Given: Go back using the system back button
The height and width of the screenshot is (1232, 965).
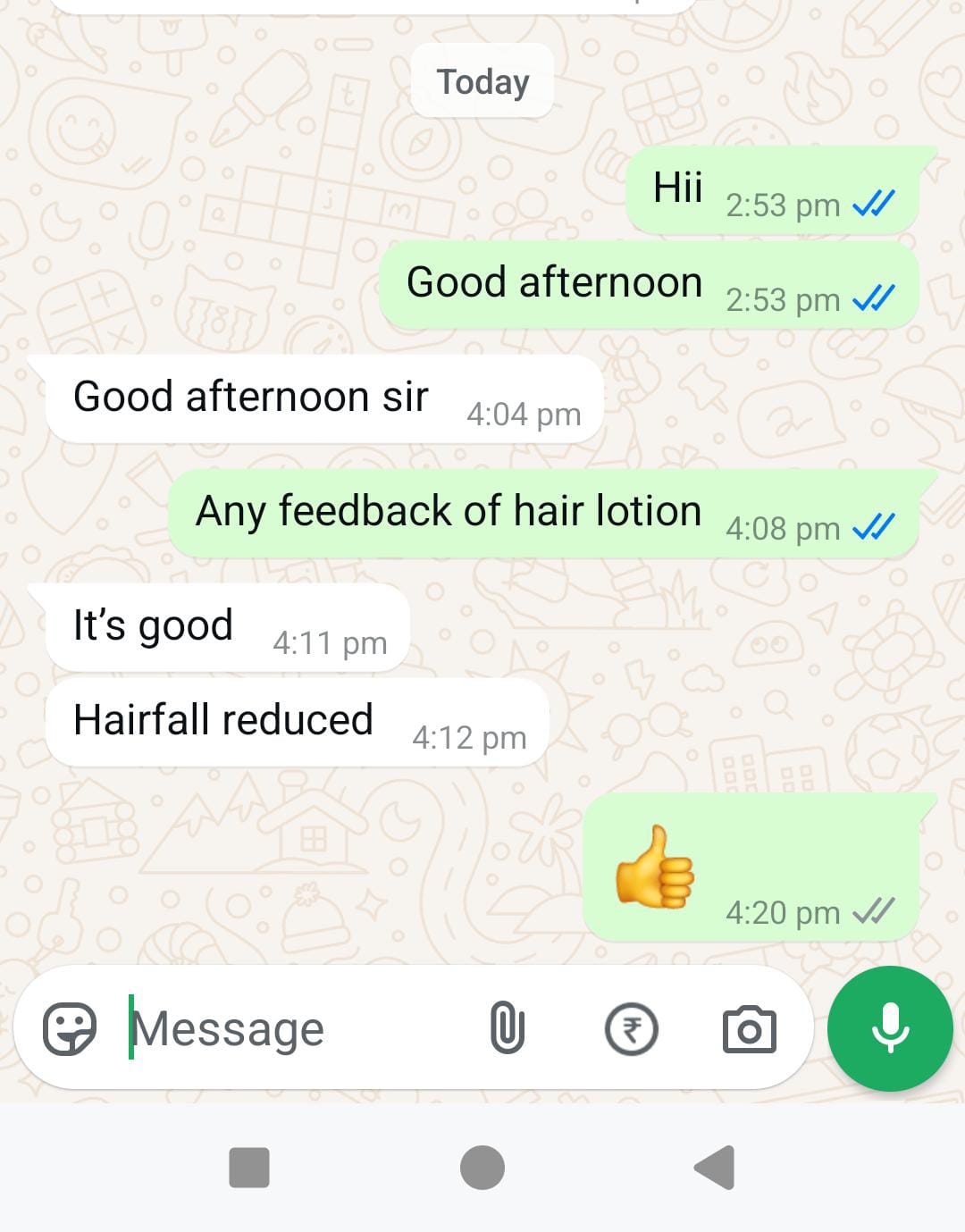Looking at the screenshot, I should click(715, 1167).
